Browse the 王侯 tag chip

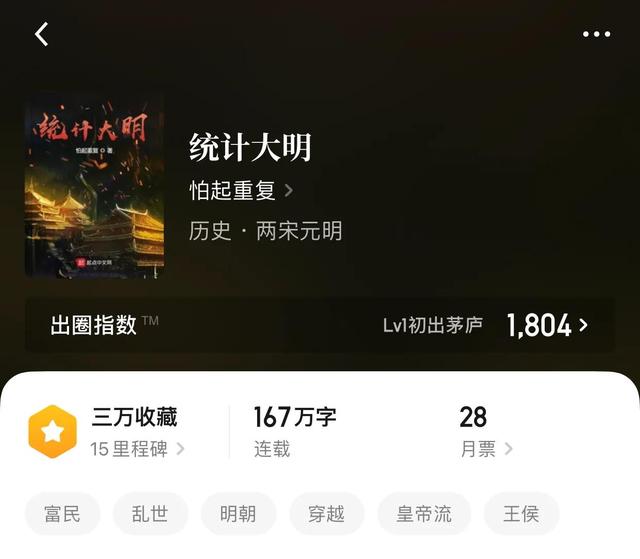click(x=521, y=514)
